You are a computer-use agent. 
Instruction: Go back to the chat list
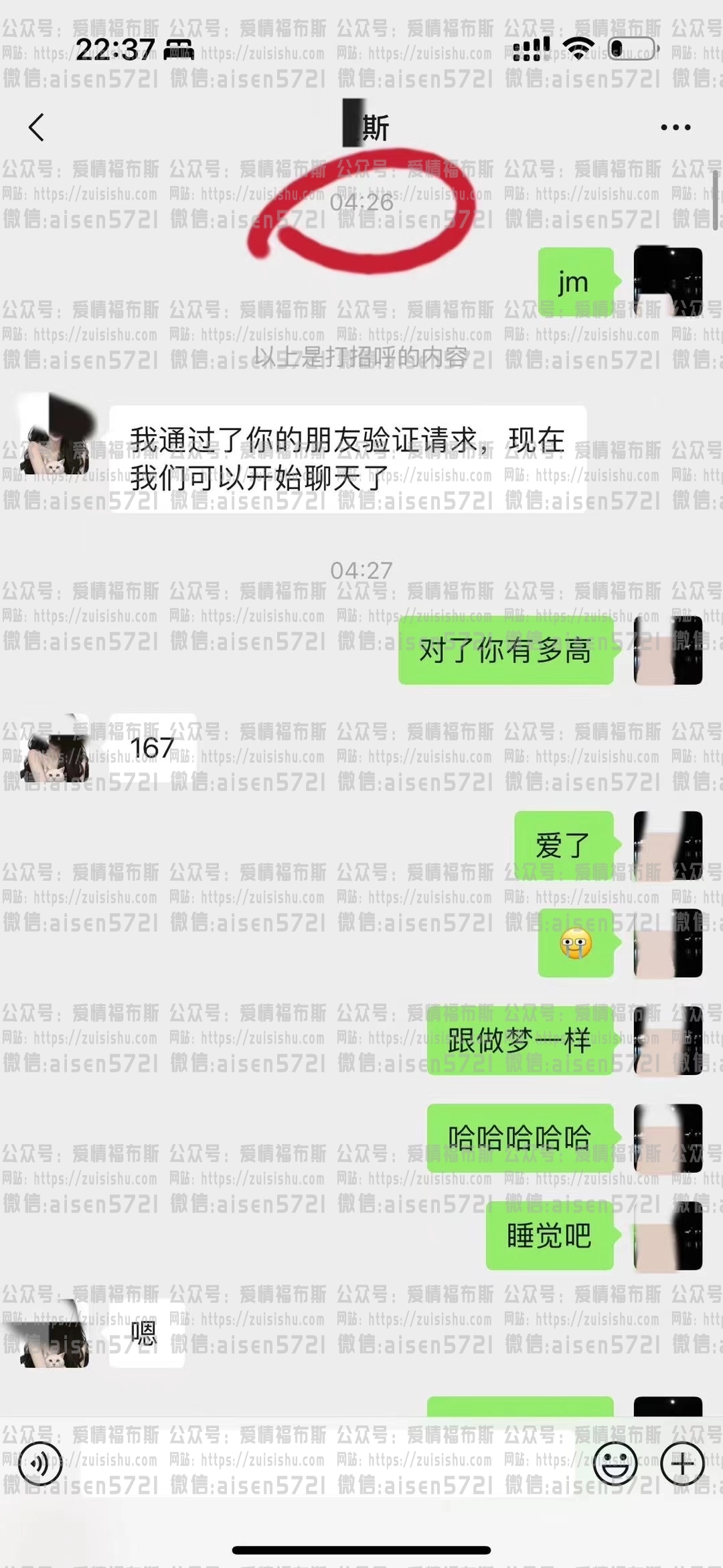[x=37, y=127]
